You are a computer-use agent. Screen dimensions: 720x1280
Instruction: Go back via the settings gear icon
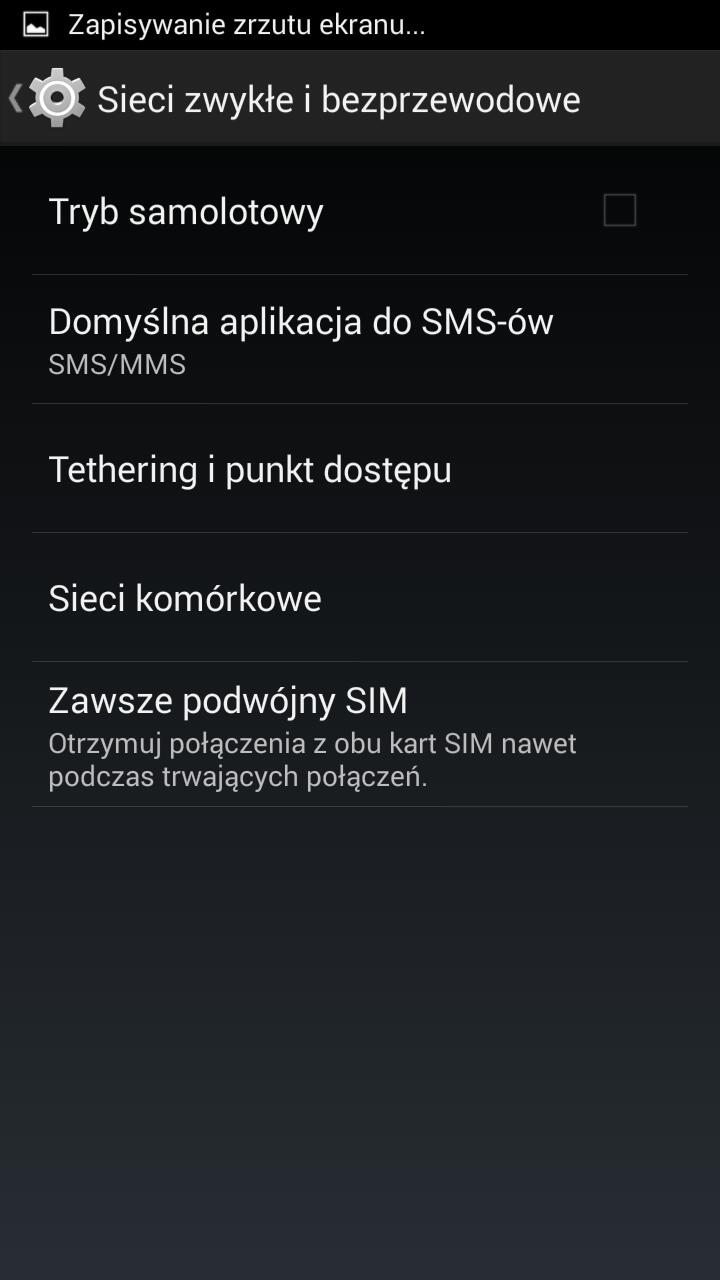click(56, 98)
